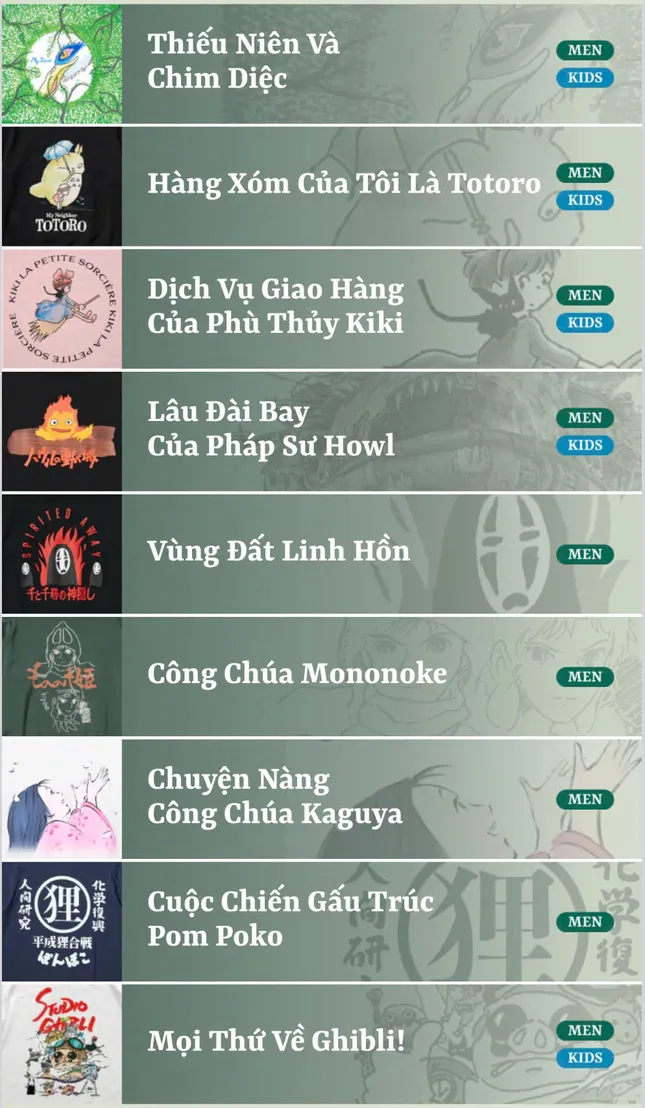Viewport: 645px width, 1108px height.
Task: Open MEN for Chuyện Nàng Công Chúa Kaguya
Action: click(585, 799)
